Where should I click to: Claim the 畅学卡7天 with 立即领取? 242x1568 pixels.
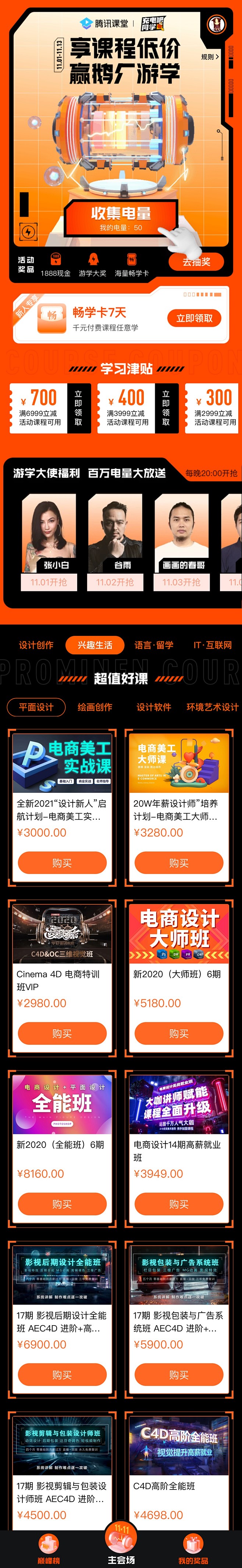pyautogui.click(x=195, y=318)
